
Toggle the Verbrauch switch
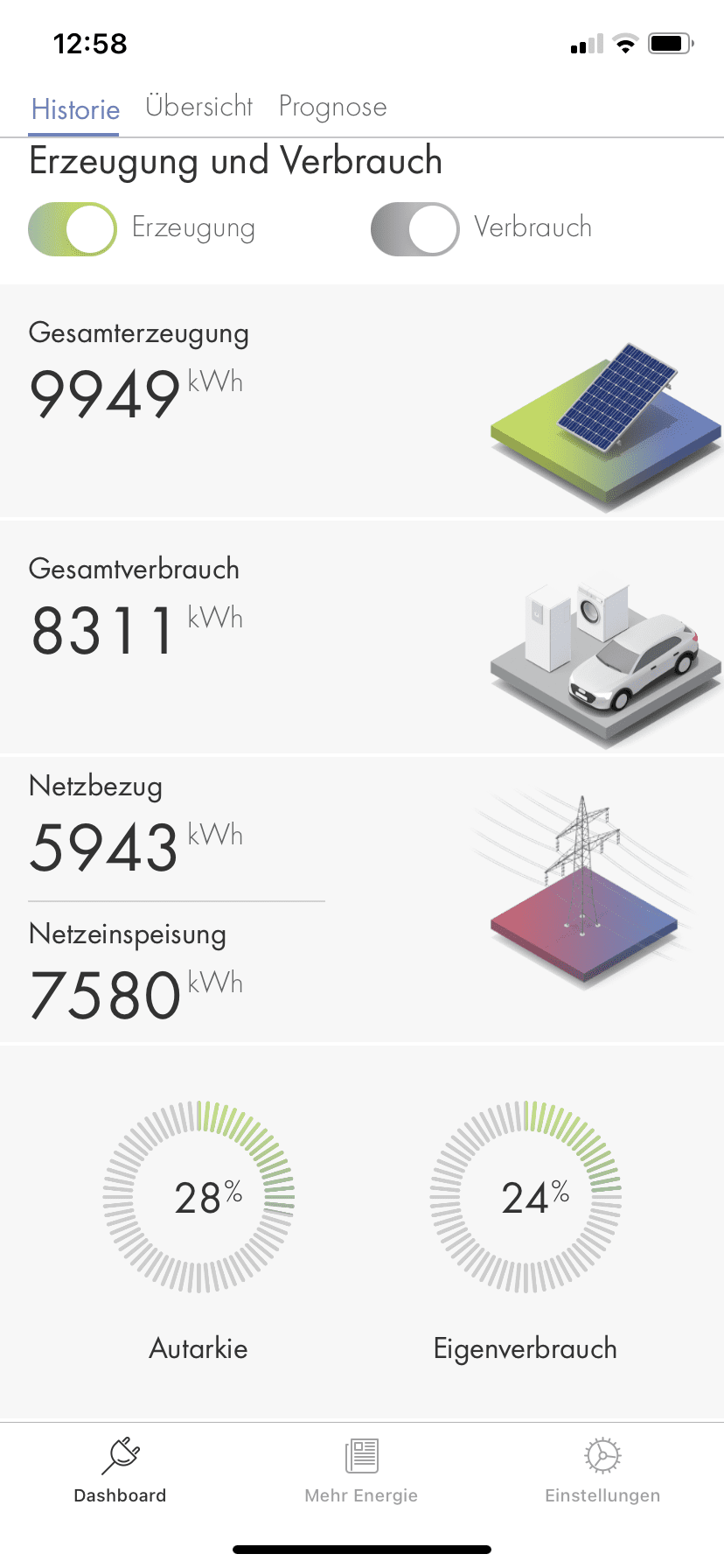click(415, 229)
